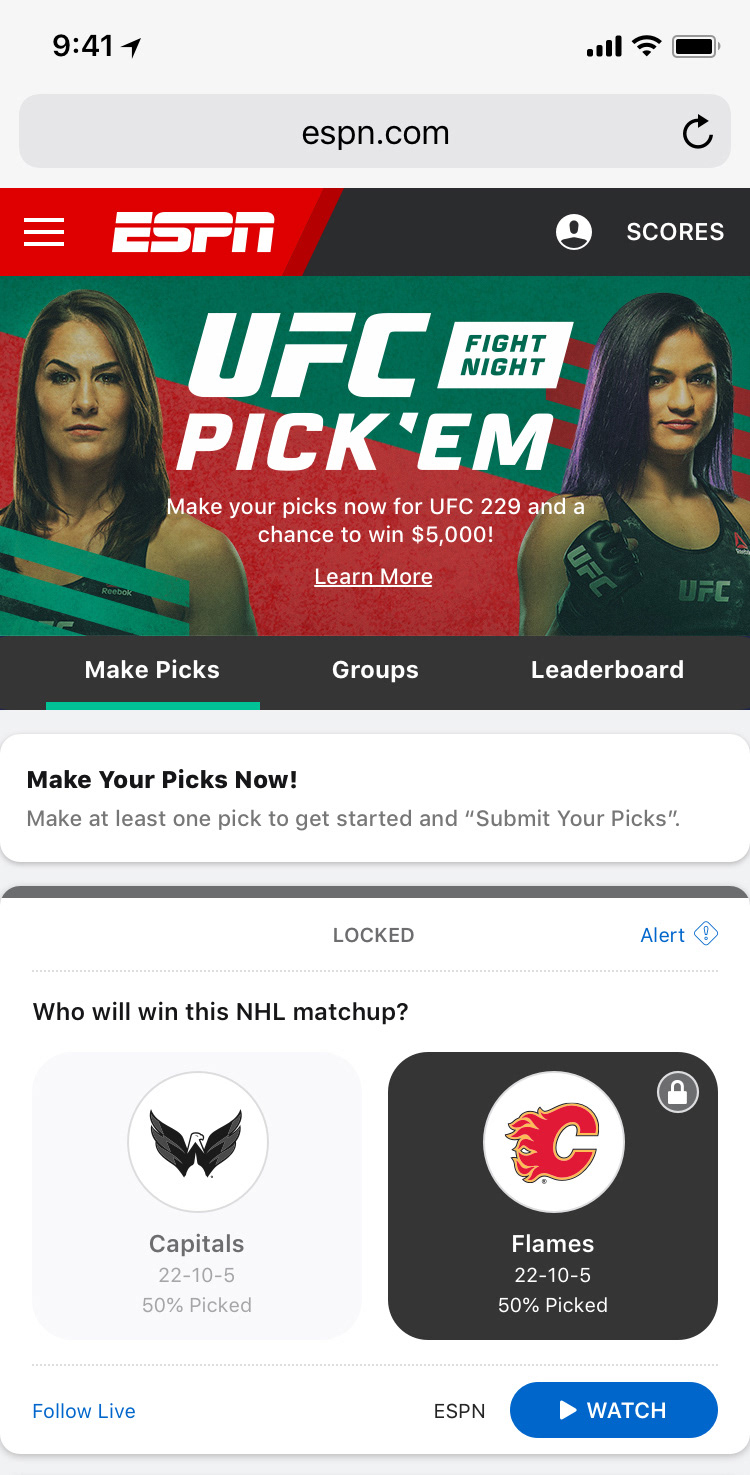Image resolution: width=750 pixels, height=1475 pixels.
Task: Tap the blue WATCH button
Action: click(x=613, y=1410)
